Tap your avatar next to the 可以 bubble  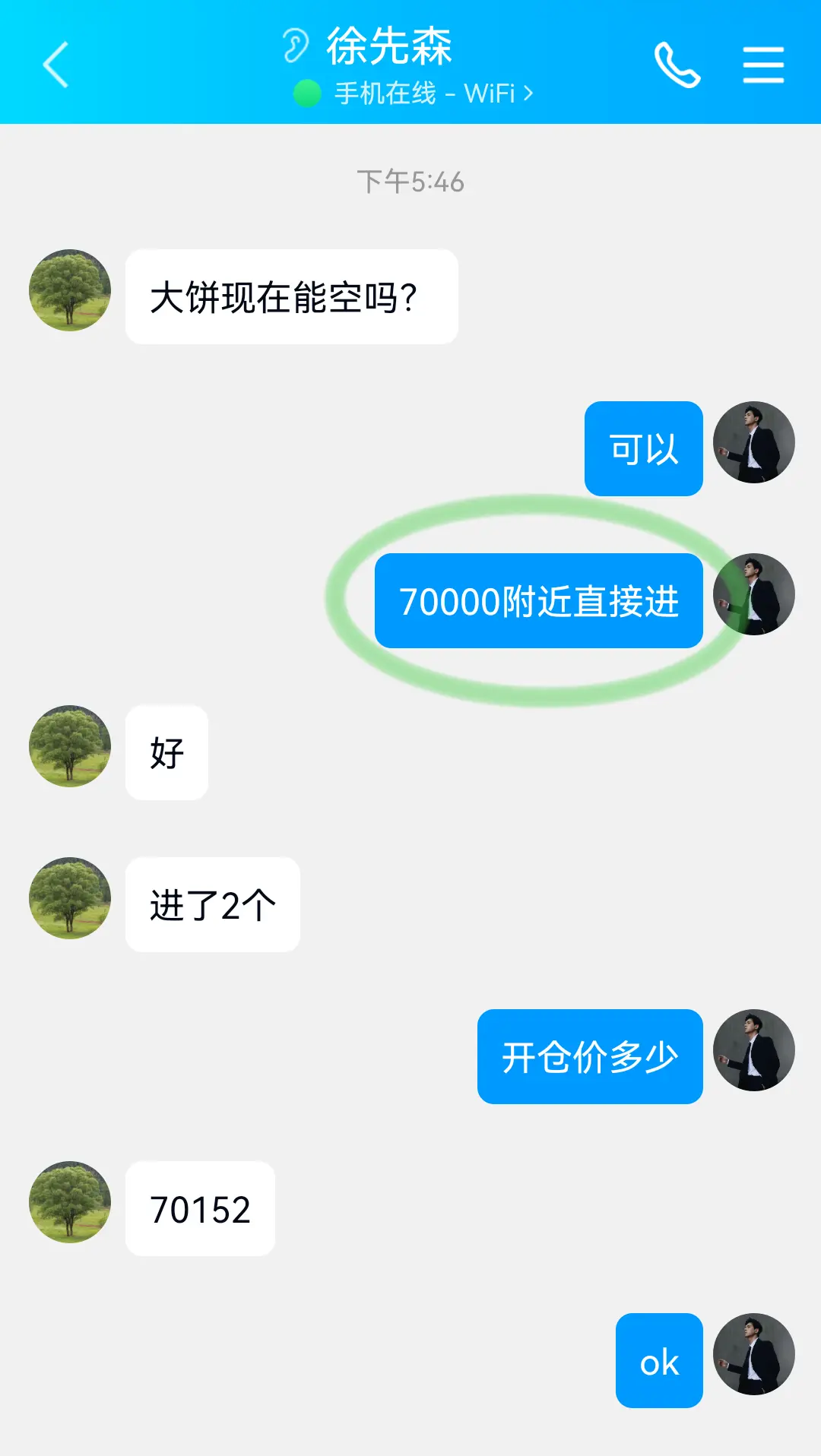[x=753, y=448]
